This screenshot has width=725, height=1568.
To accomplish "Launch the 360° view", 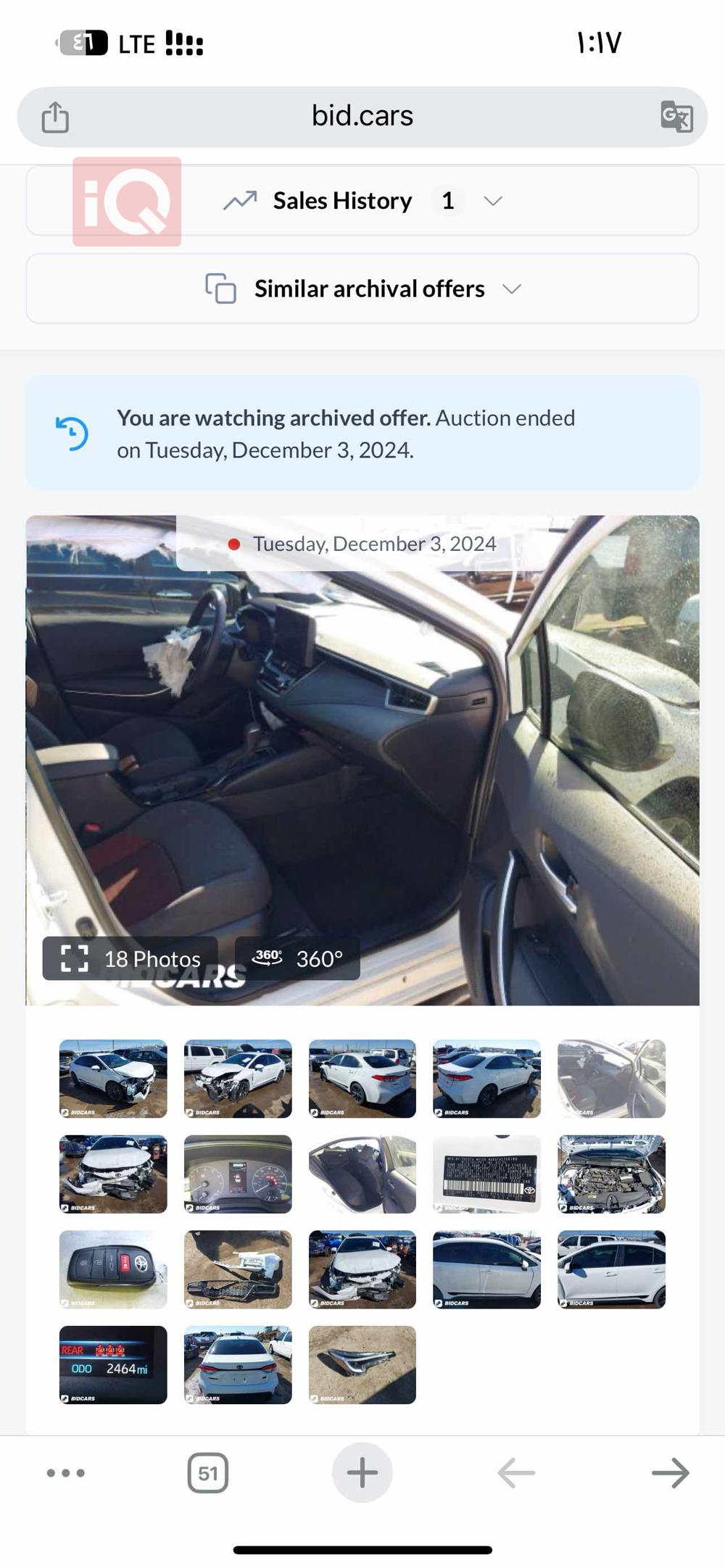I will tap(297, 958).
